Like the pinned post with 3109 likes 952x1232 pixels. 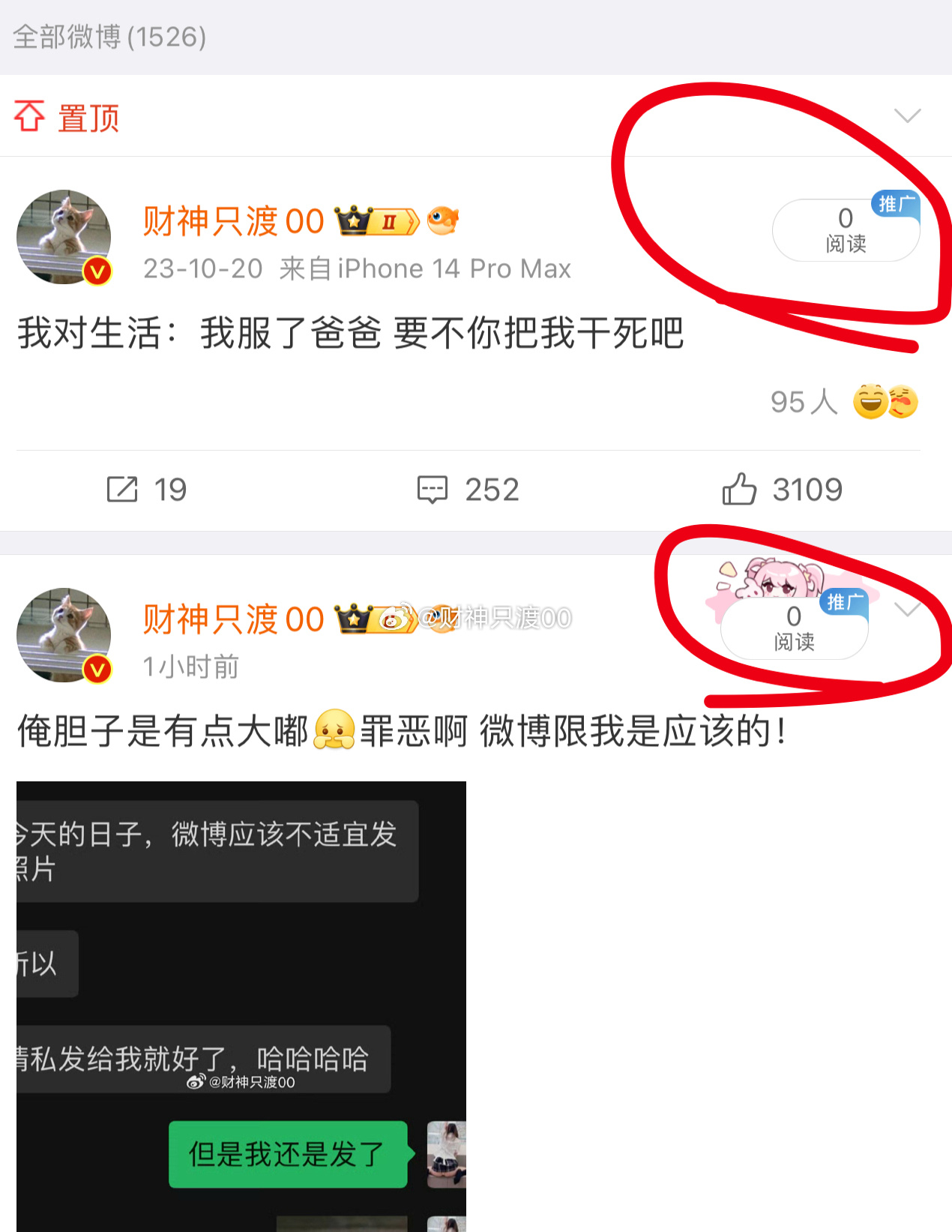(x=783, y=490)
